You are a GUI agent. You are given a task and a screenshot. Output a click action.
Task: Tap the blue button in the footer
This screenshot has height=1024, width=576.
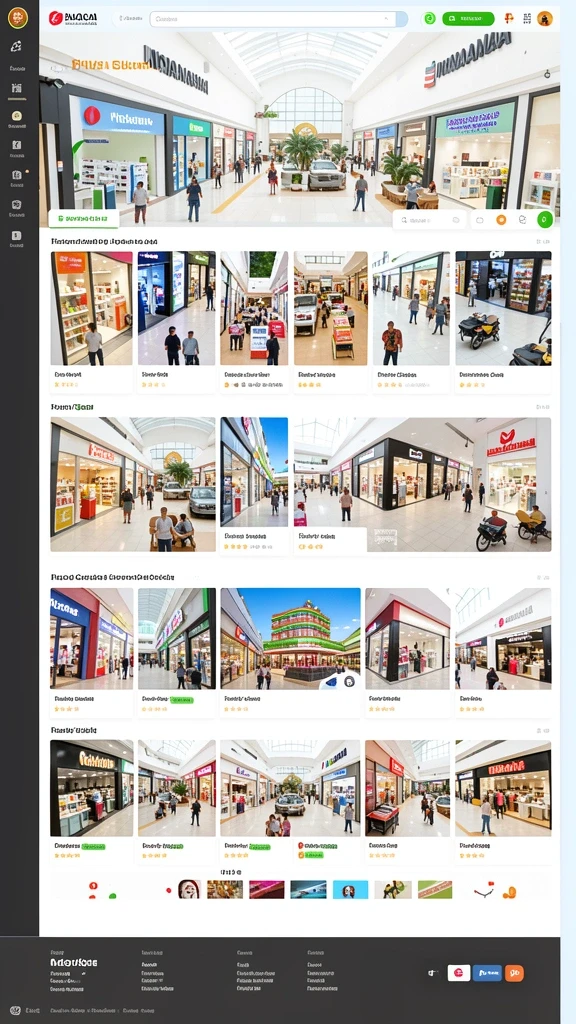(487, 973)
